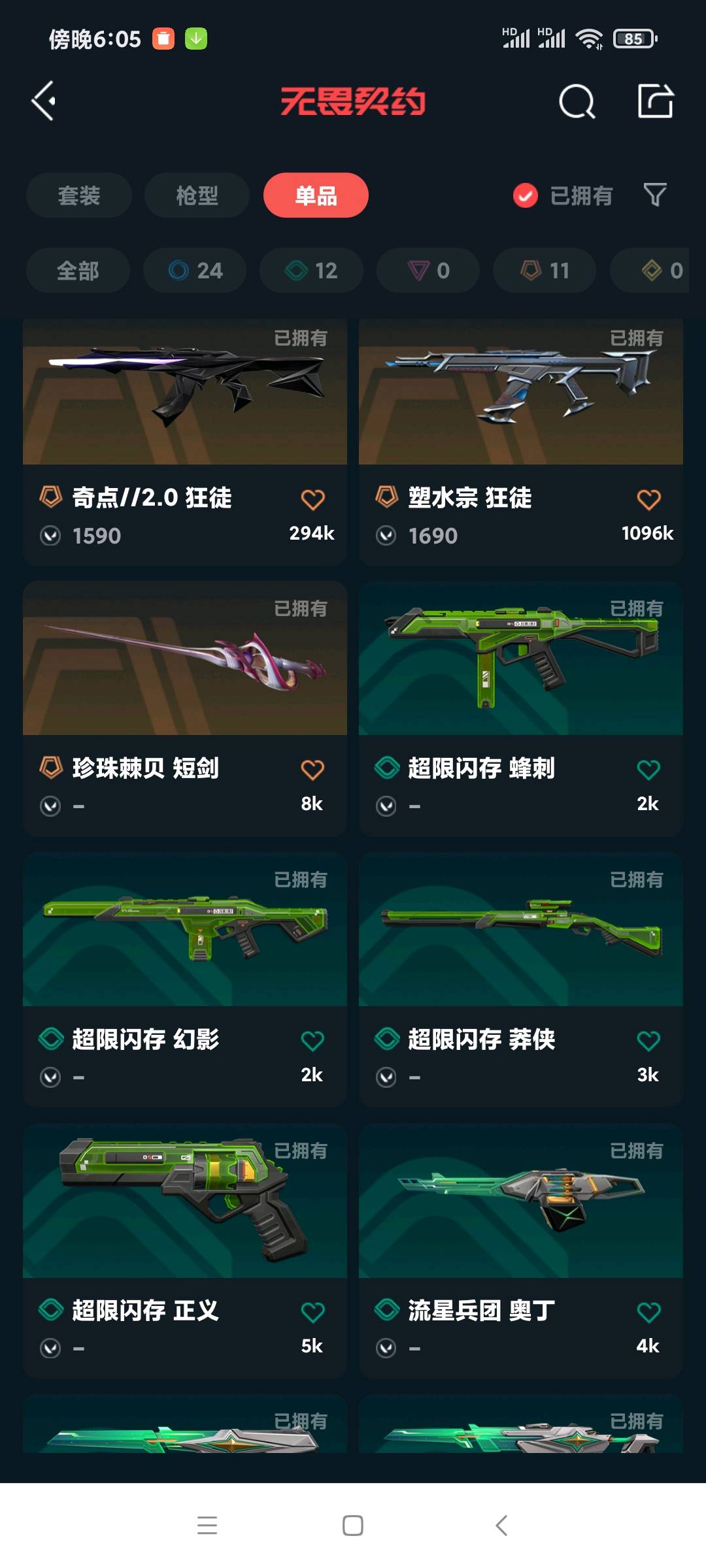Filter by the rarity chip showing 12

tap(311, 270)
